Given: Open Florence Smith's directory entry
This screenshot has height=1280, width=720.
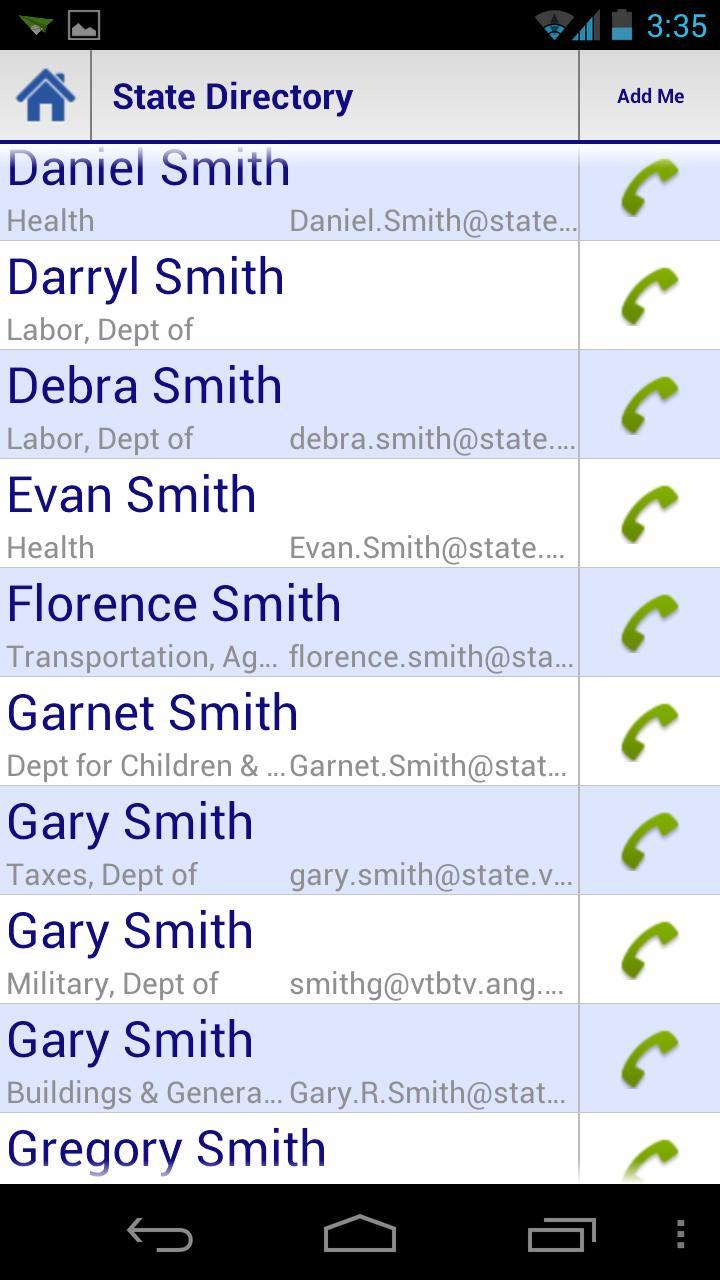Looking at the screenshot, I should coord(289,623).
